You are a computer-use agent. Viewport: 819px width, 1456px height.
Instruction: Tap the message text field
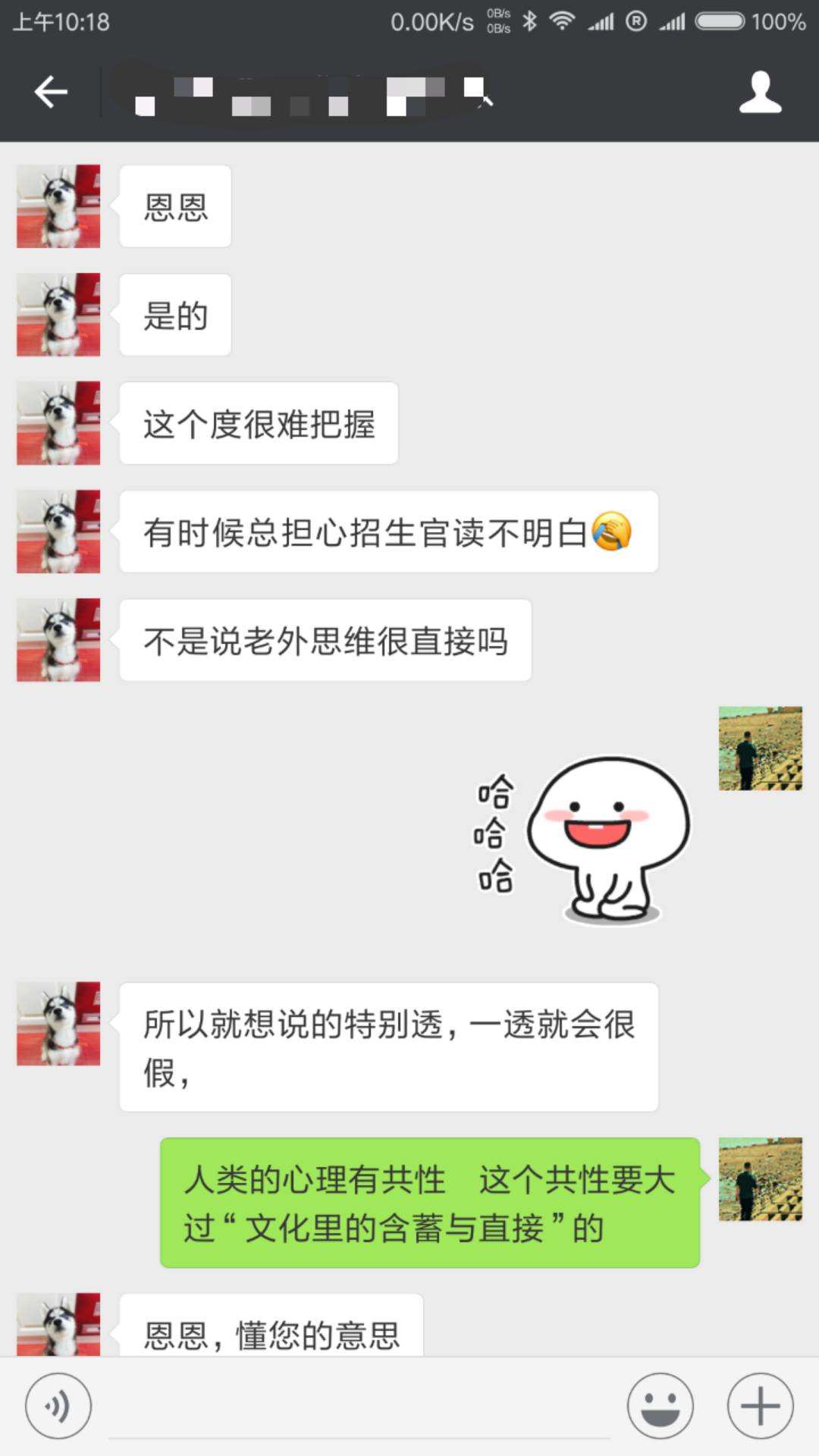[359, 1407]
